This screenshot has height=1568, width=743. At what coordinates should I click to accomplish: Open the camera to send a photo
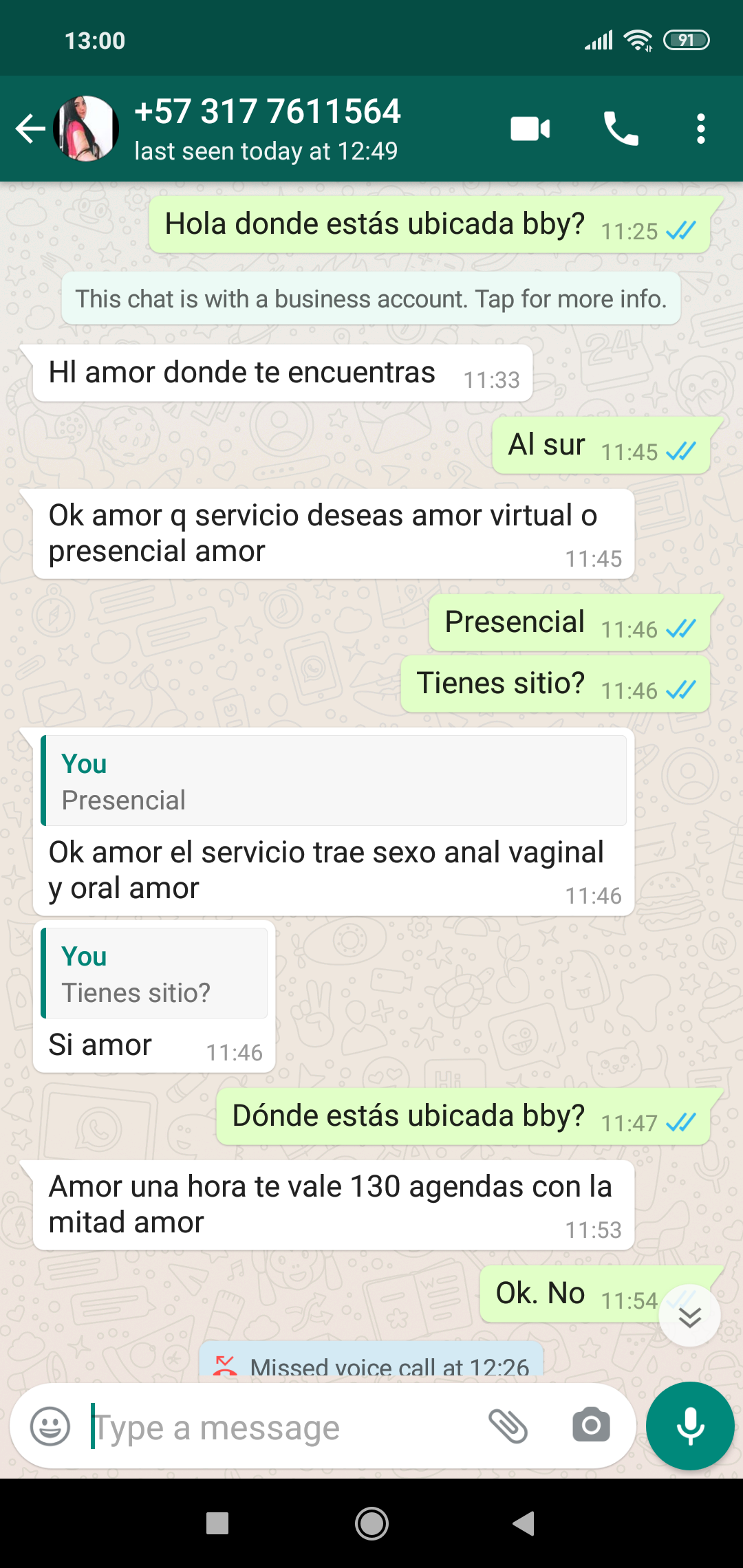tap(591, 1425)
